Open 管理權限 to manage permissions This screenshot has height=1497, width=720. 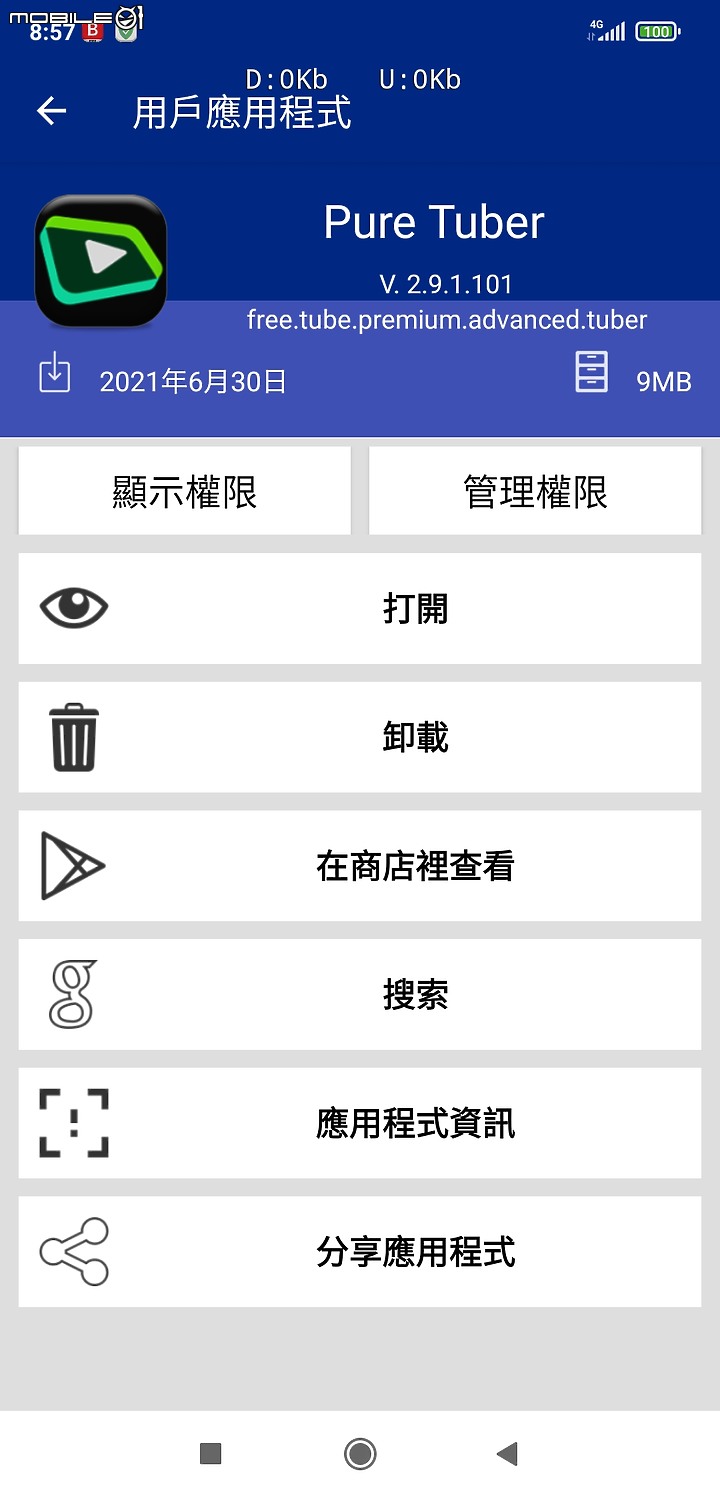(535, 491)
